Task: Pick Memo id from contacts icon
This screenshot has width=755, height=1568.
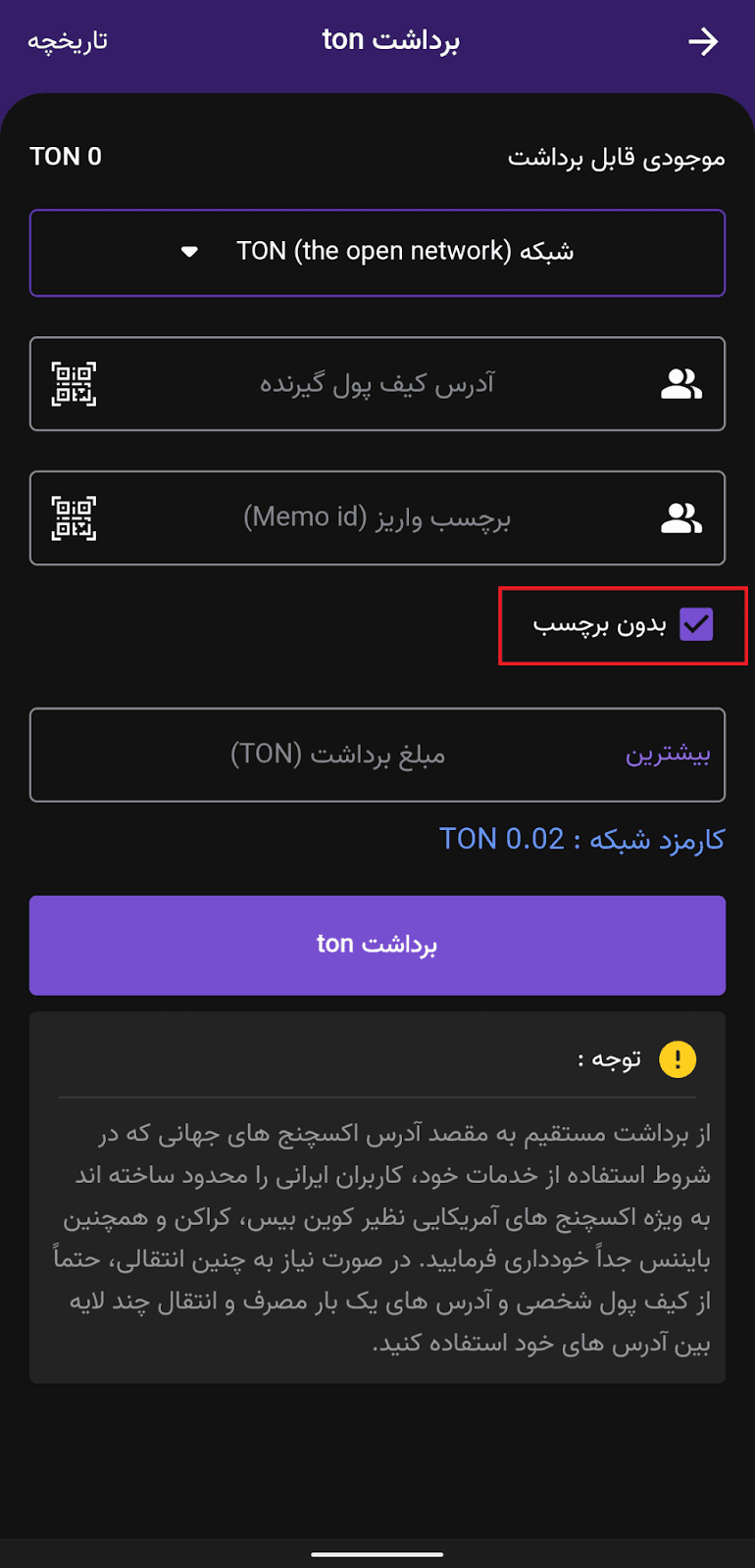Action: tap(680, 517)
